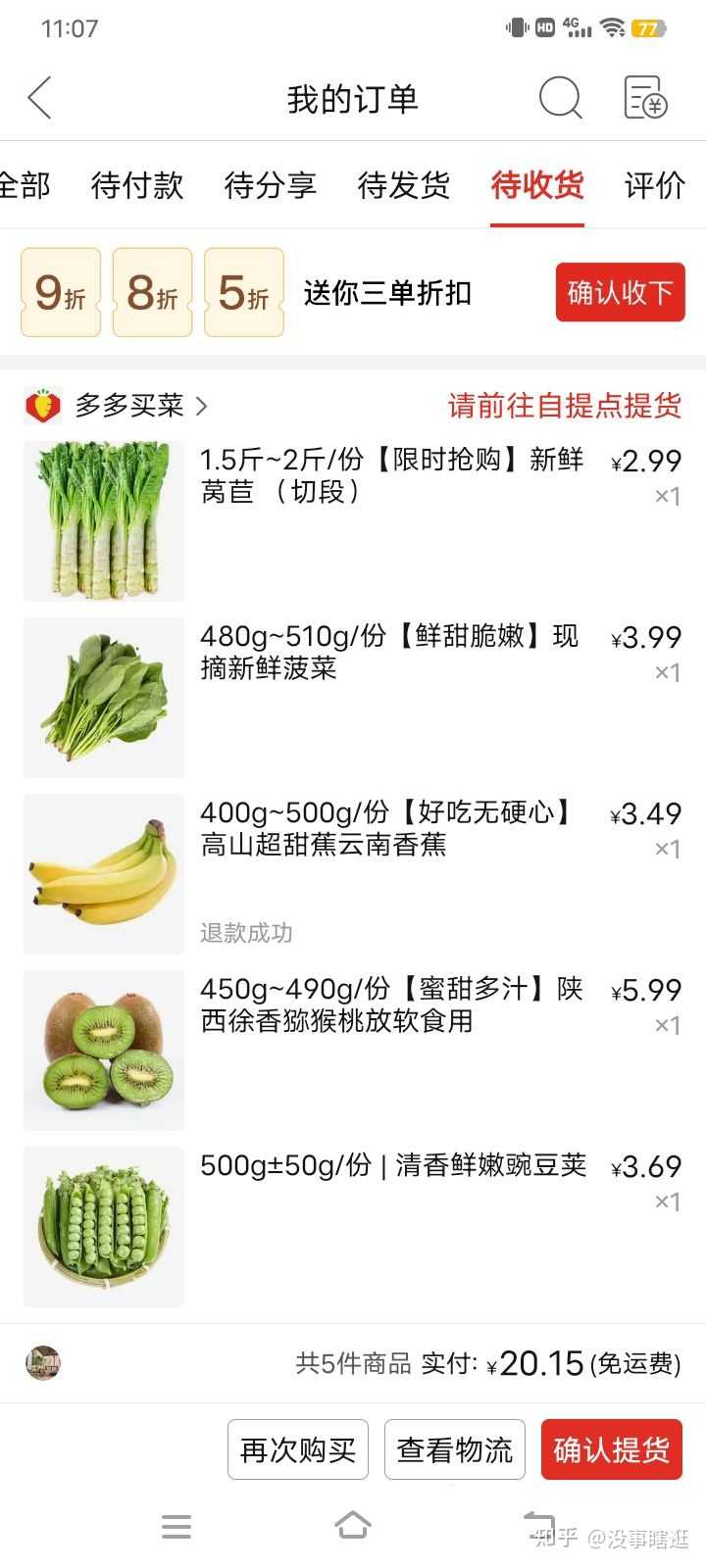706x1568 pixels.
Task: Open the 评价 tab
Action: pos(654,184)
